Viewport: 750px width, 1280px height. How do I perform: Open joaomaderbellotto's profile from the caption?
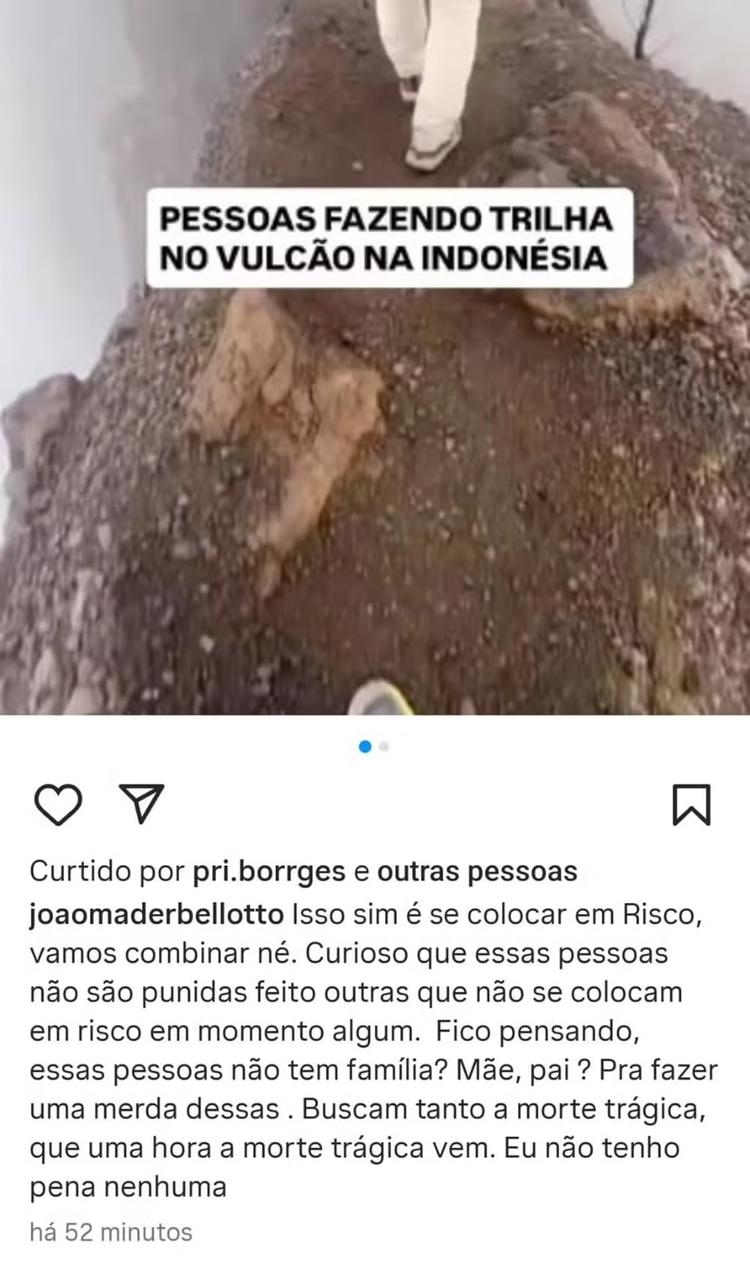pos(159,915)
